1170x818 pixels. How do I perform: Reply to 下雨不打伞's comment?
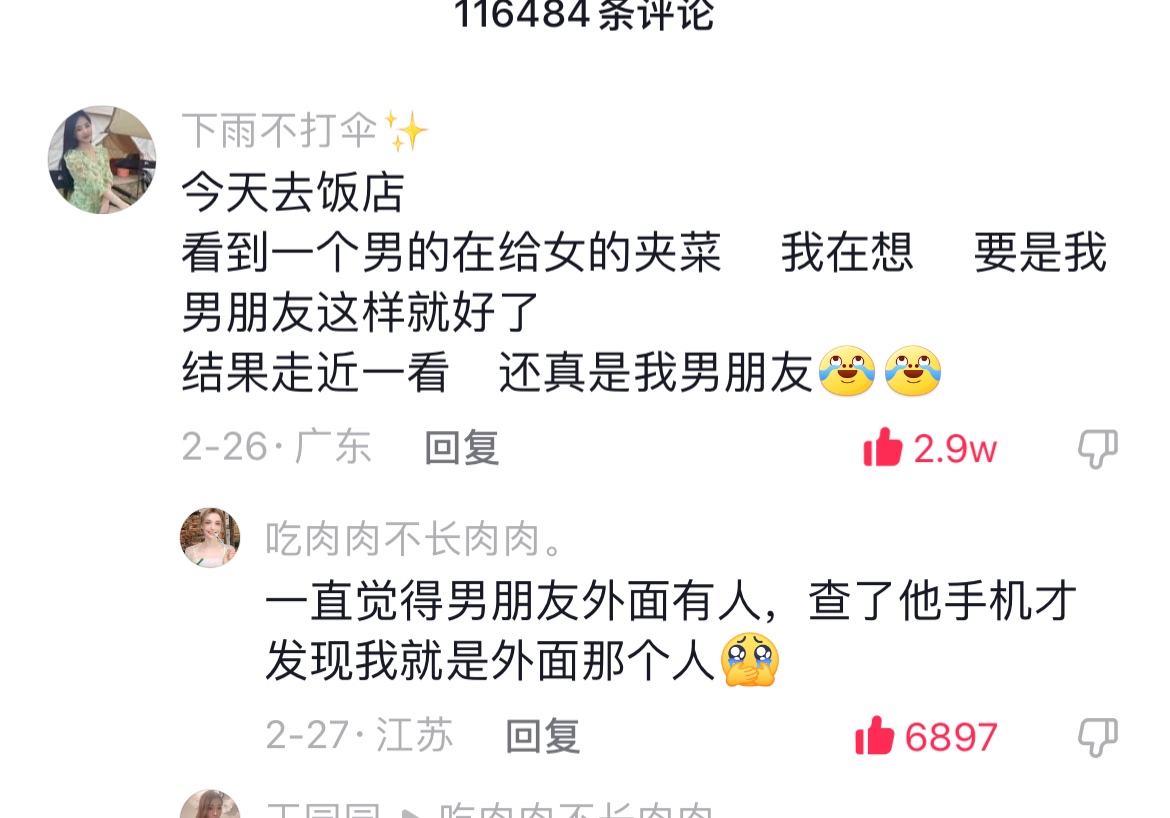click(461, 448)
